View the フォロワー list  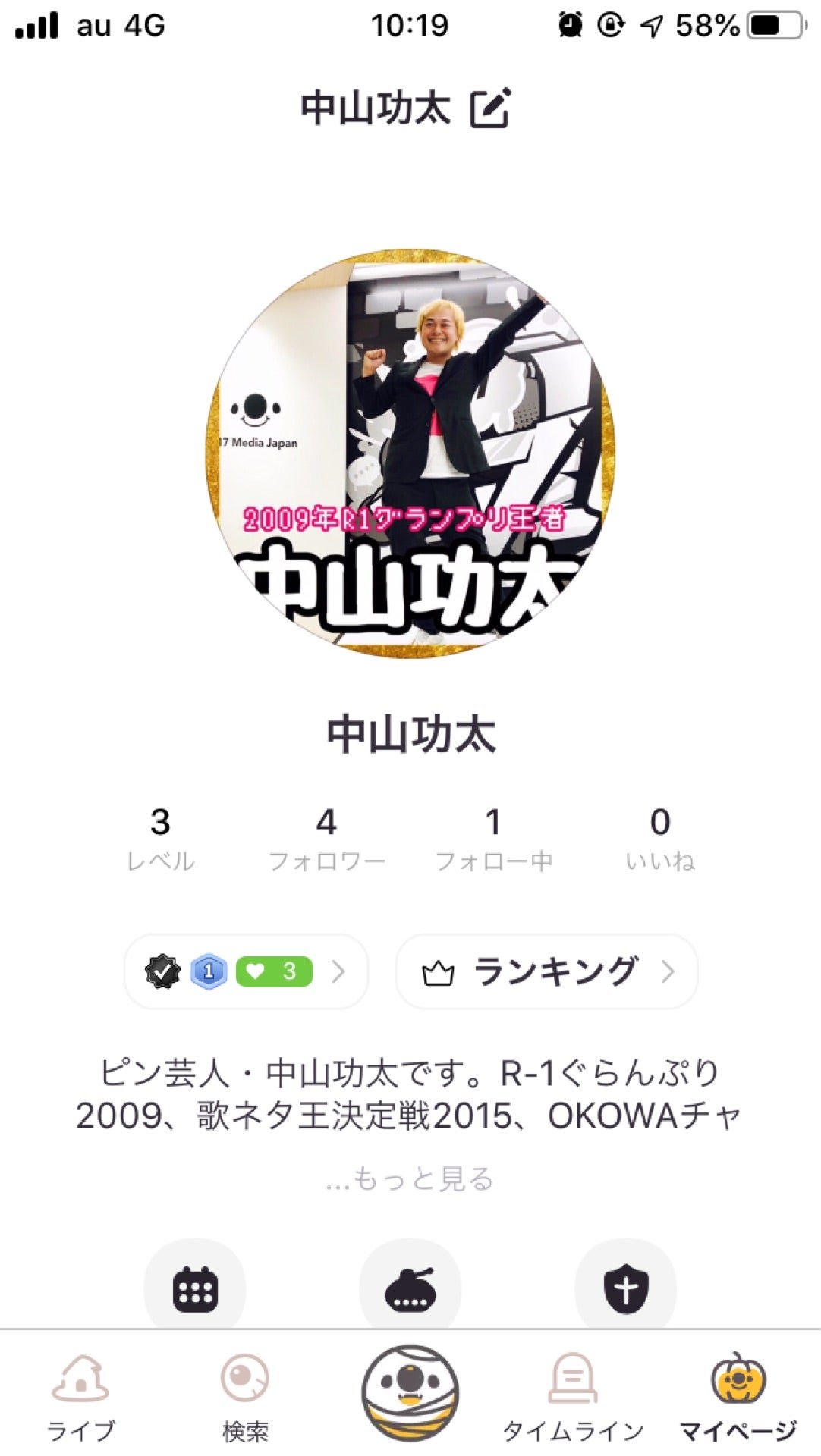(327, 839)
